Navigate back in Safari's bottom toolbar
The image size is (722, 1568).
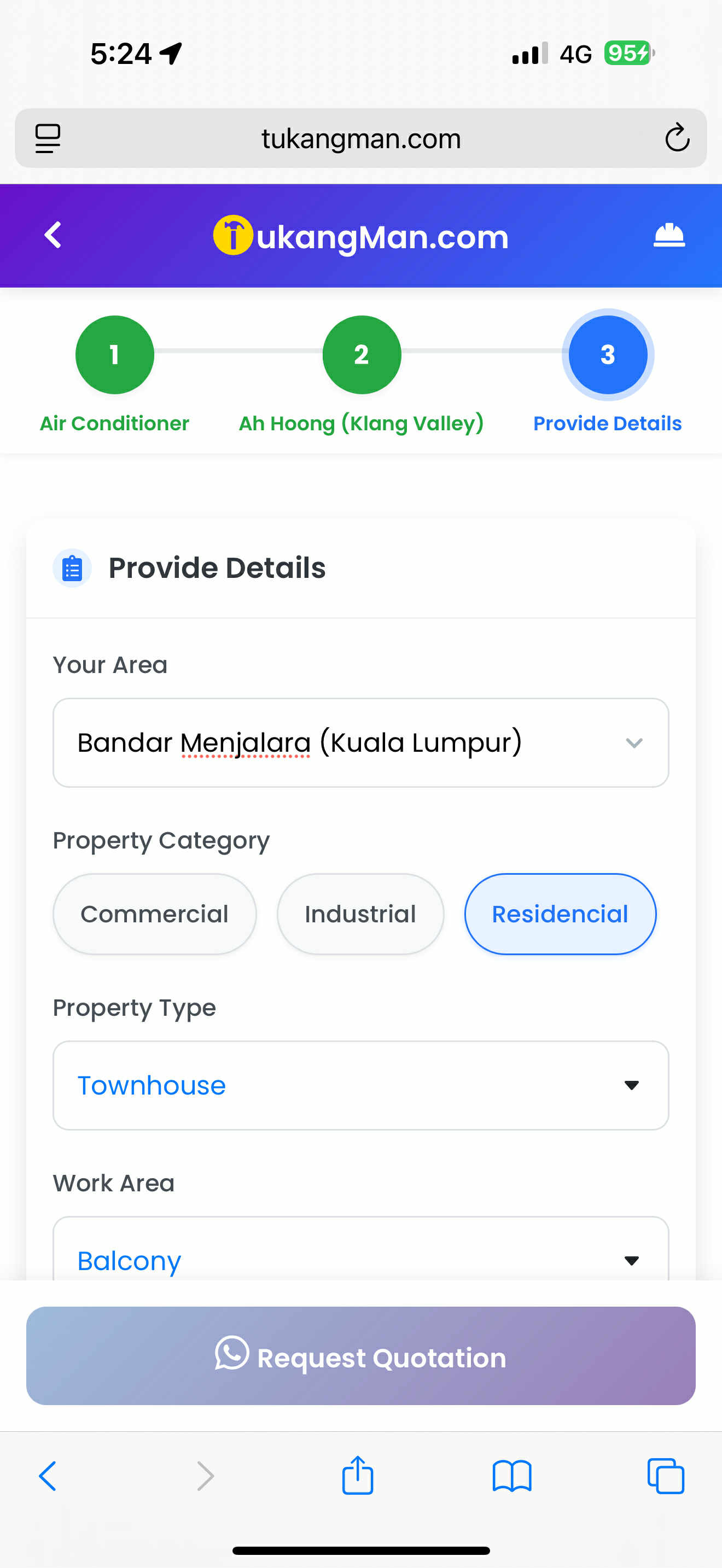pyautogui.click(x=48, y=1476)
